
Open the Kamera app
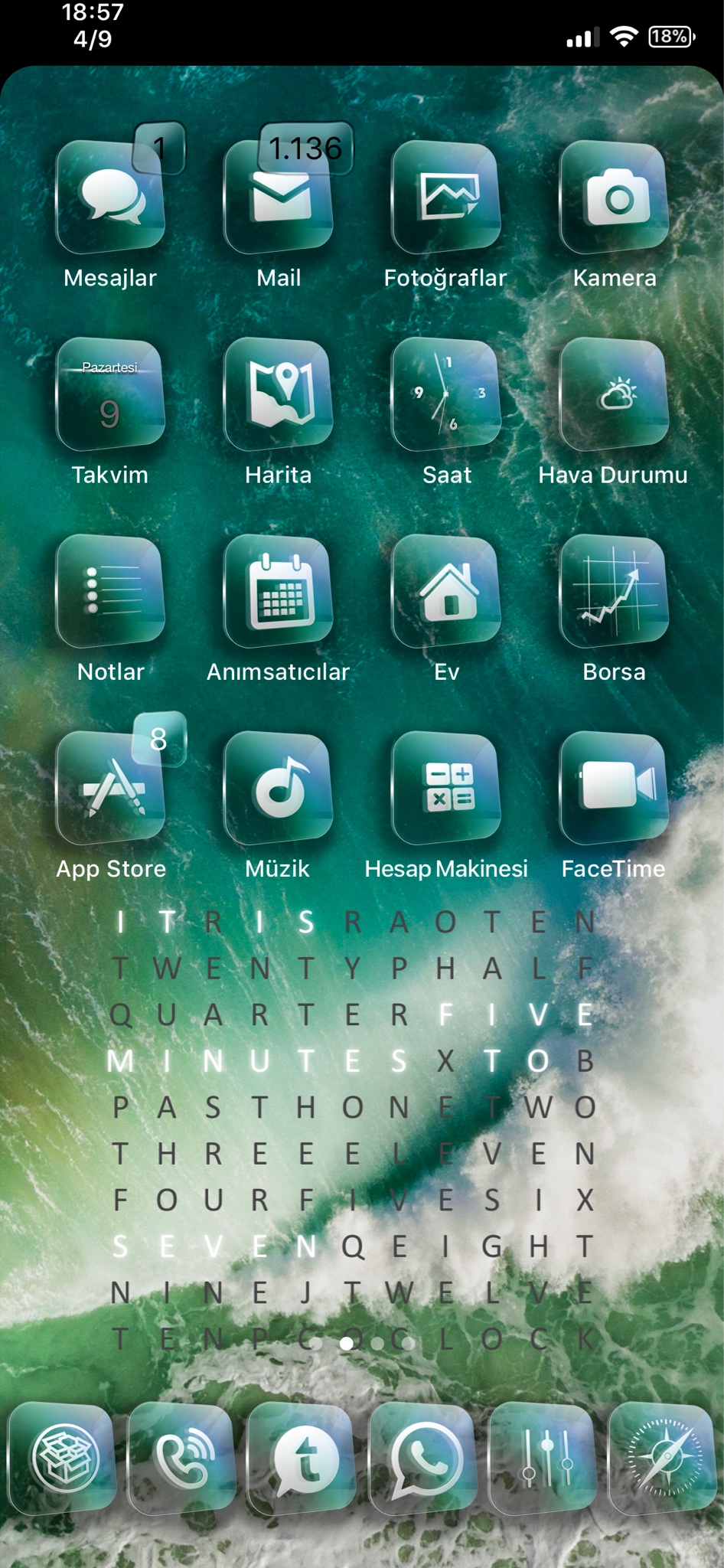(614, 198)
